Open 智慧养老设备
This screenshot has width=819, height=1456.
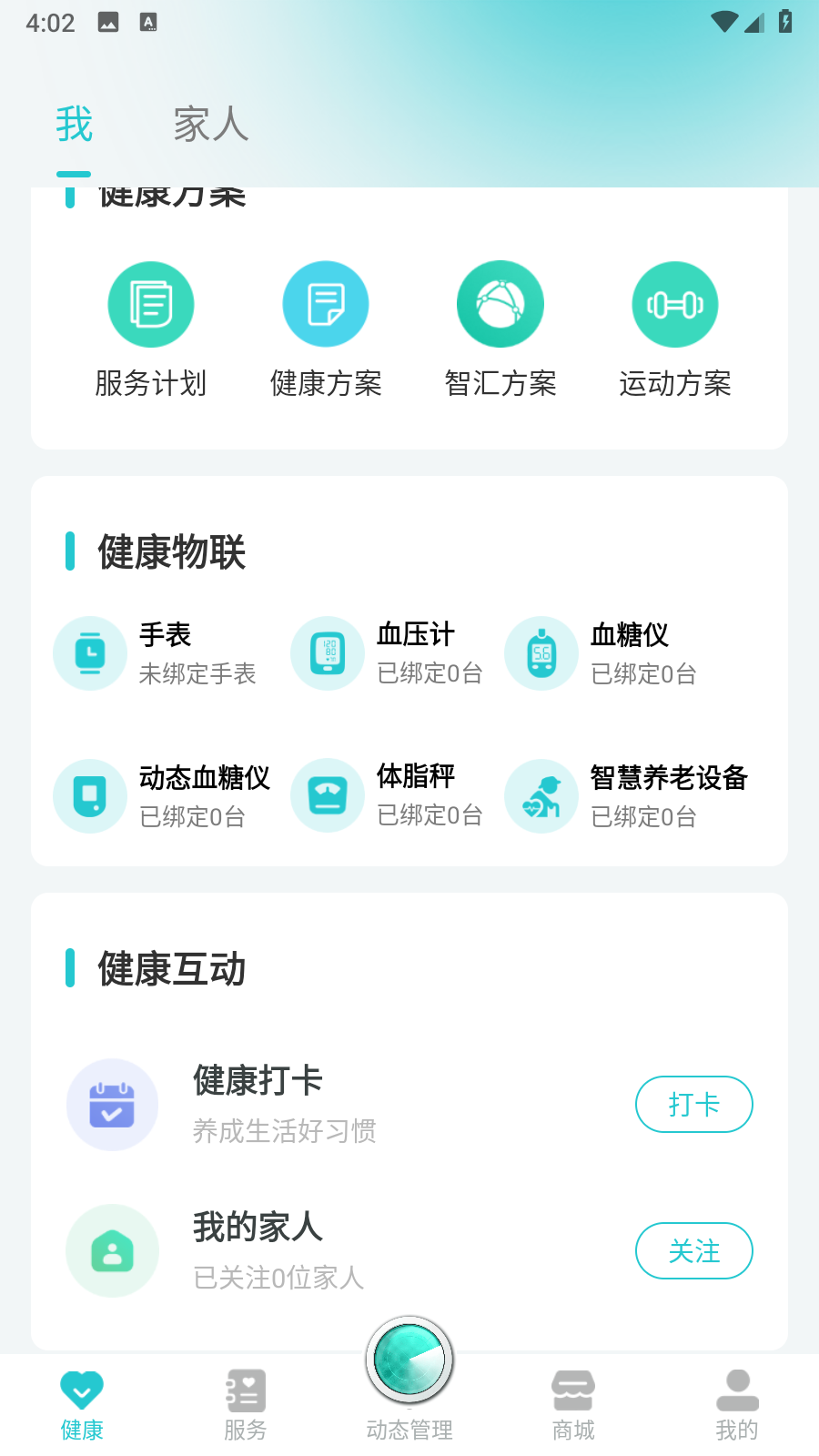point(628,796)
